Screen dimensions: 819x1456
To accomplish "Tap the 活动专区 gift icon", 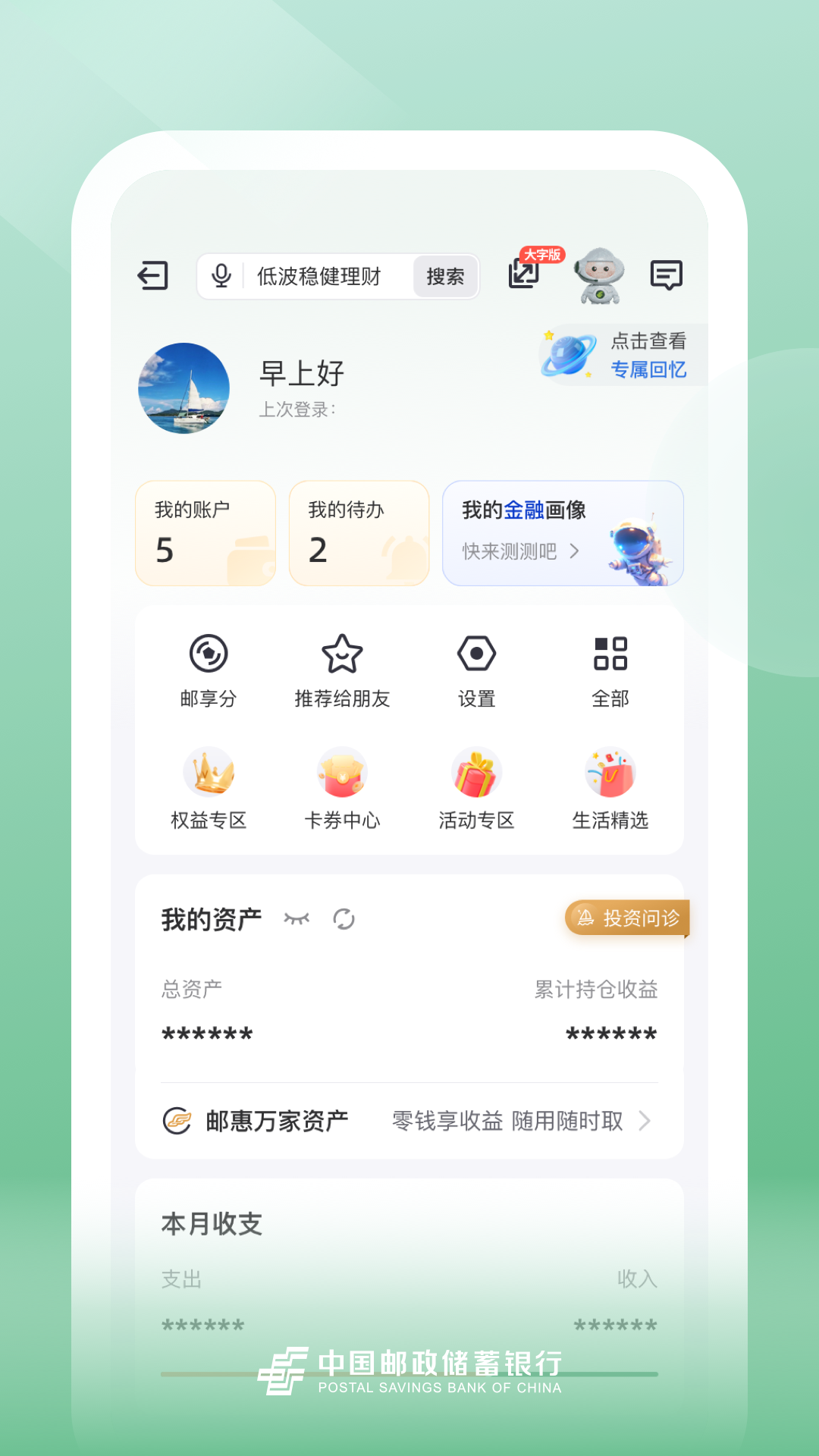I will click(x=476, y=773).
